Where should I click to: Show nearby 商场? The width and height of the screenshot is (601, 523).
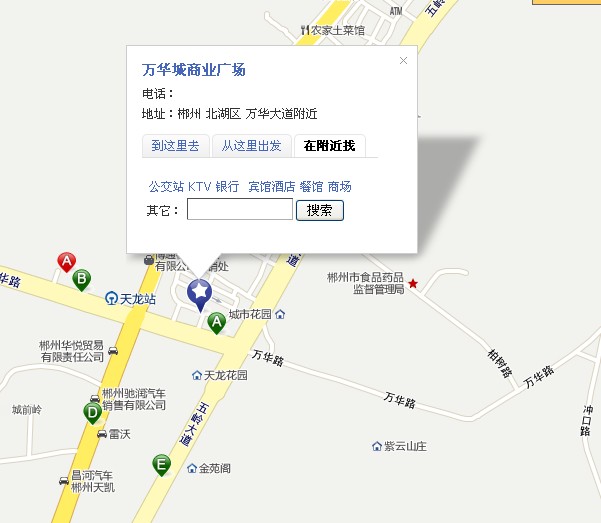[x=339, y=187]
